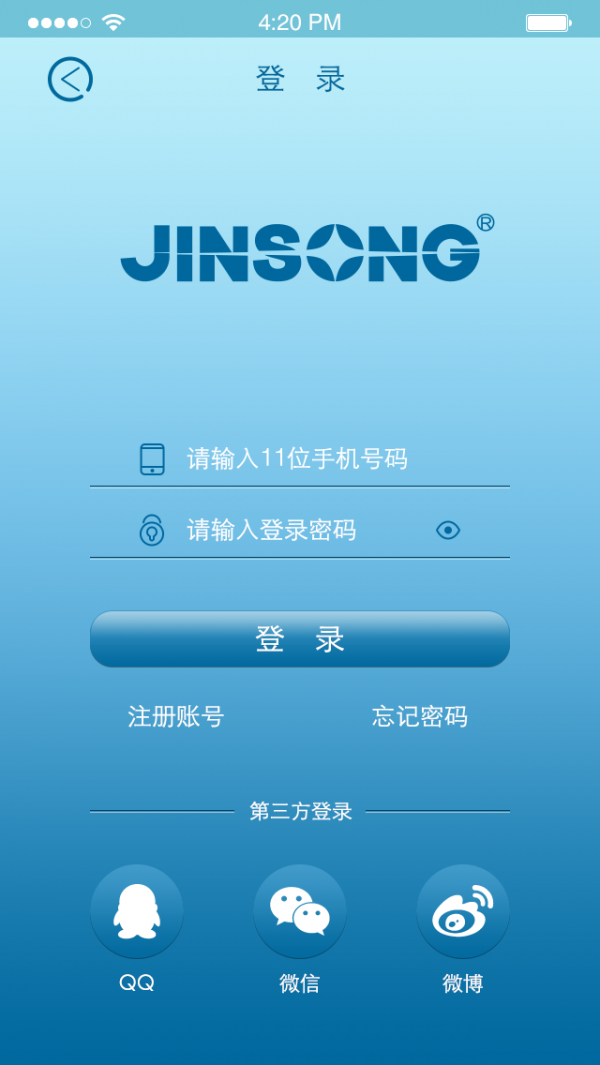The image size is (600, 1065).
Task: Go back using the circled arrow
Action: tap(70, 79)
